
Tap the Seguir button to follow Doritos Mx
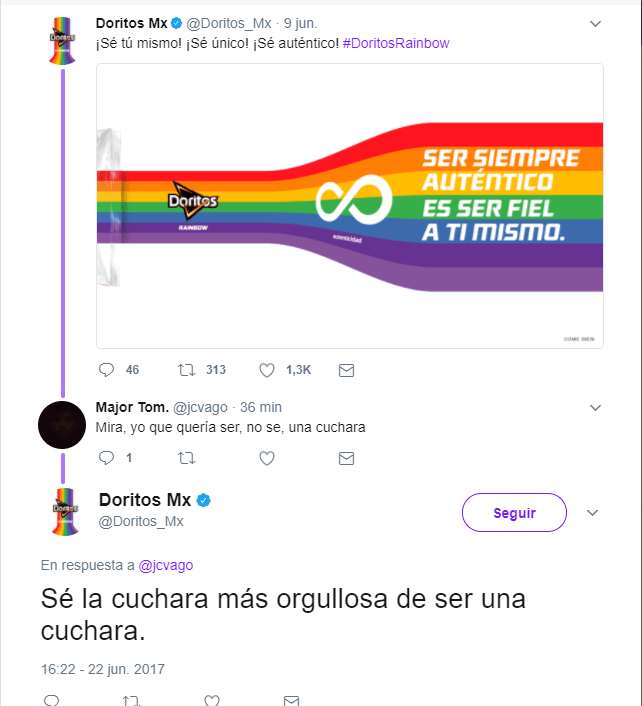(x=514, y=513)
